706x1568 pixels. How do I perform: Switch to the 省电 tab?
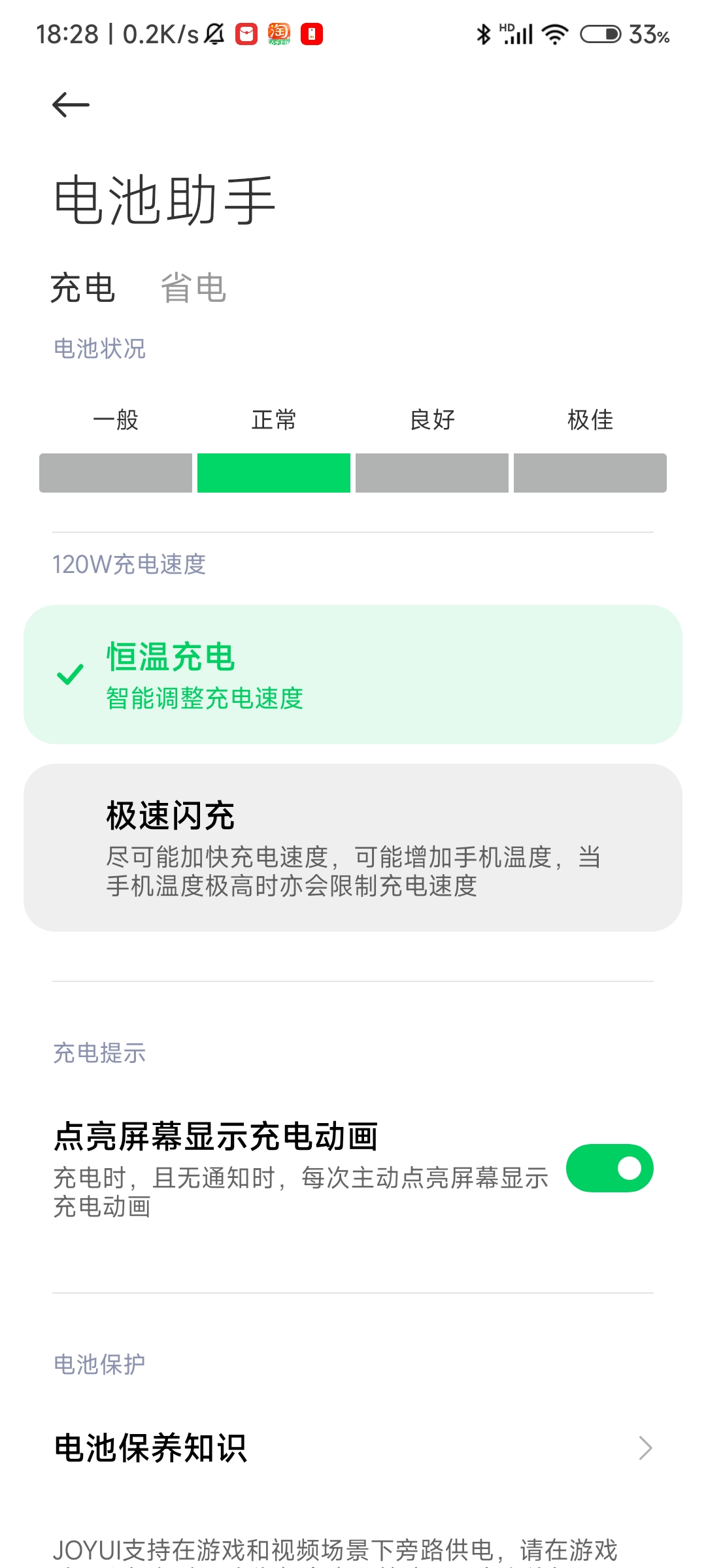pyautogui.click(x=193, y=288)
